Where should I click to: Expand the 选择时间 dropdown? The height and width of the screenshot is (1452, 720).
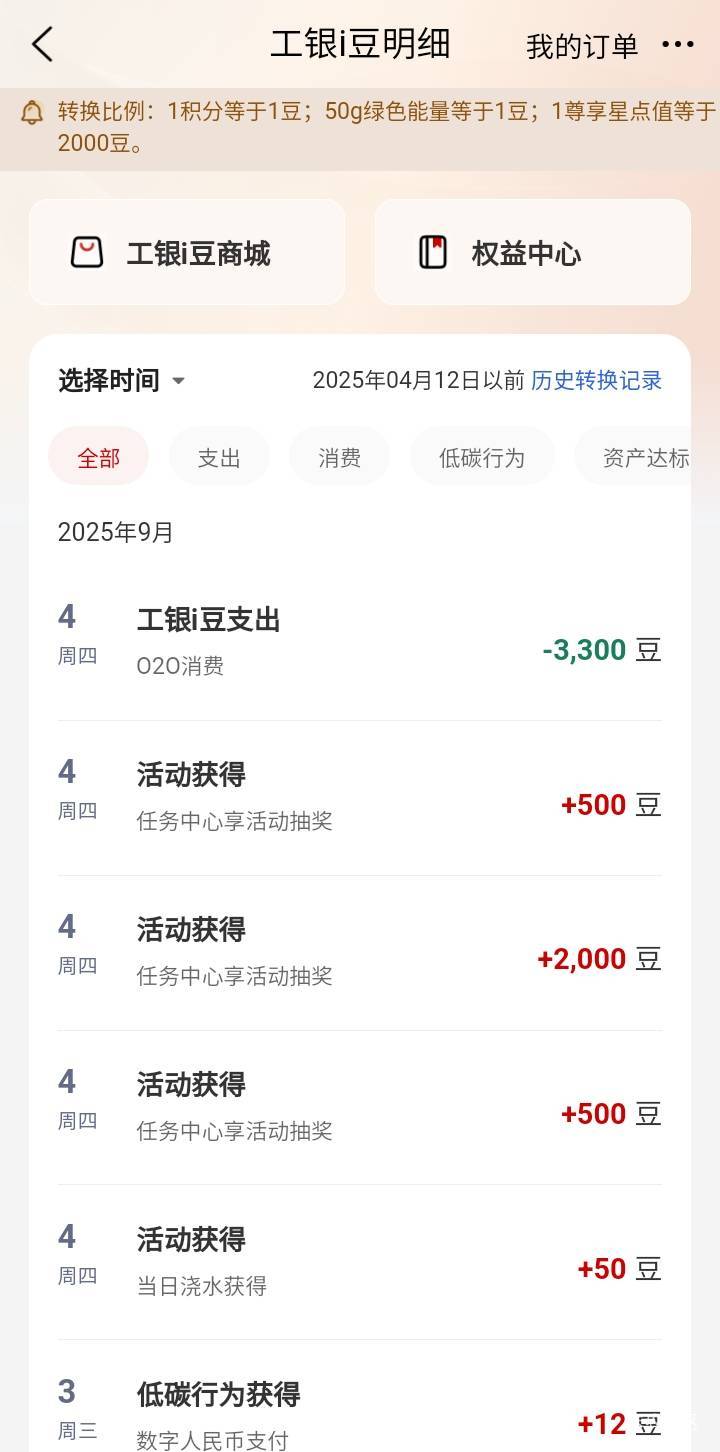(x=122, y=381)
